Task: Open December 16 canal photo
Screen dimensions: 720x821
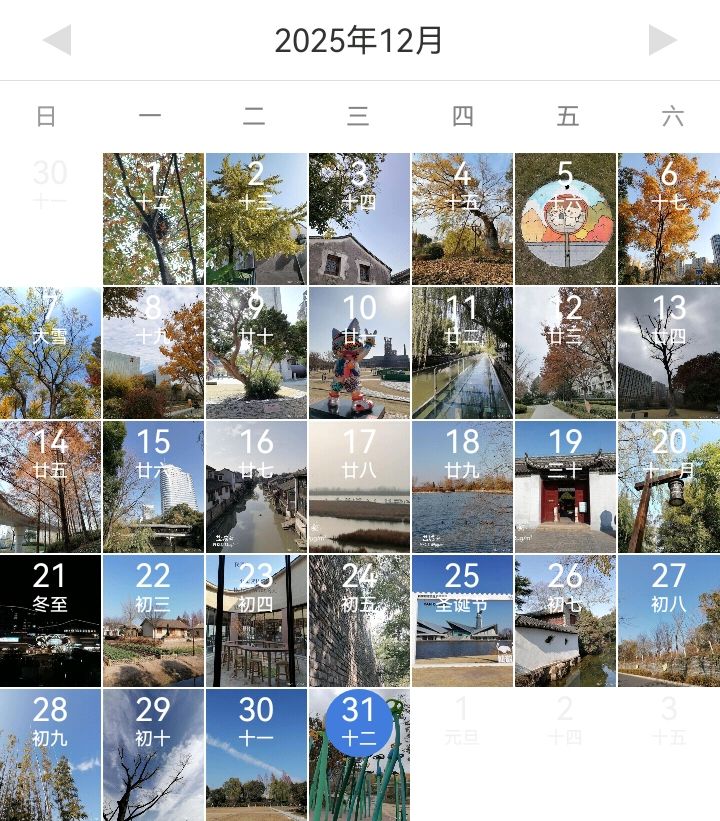Action: click(x=256, y=487)
